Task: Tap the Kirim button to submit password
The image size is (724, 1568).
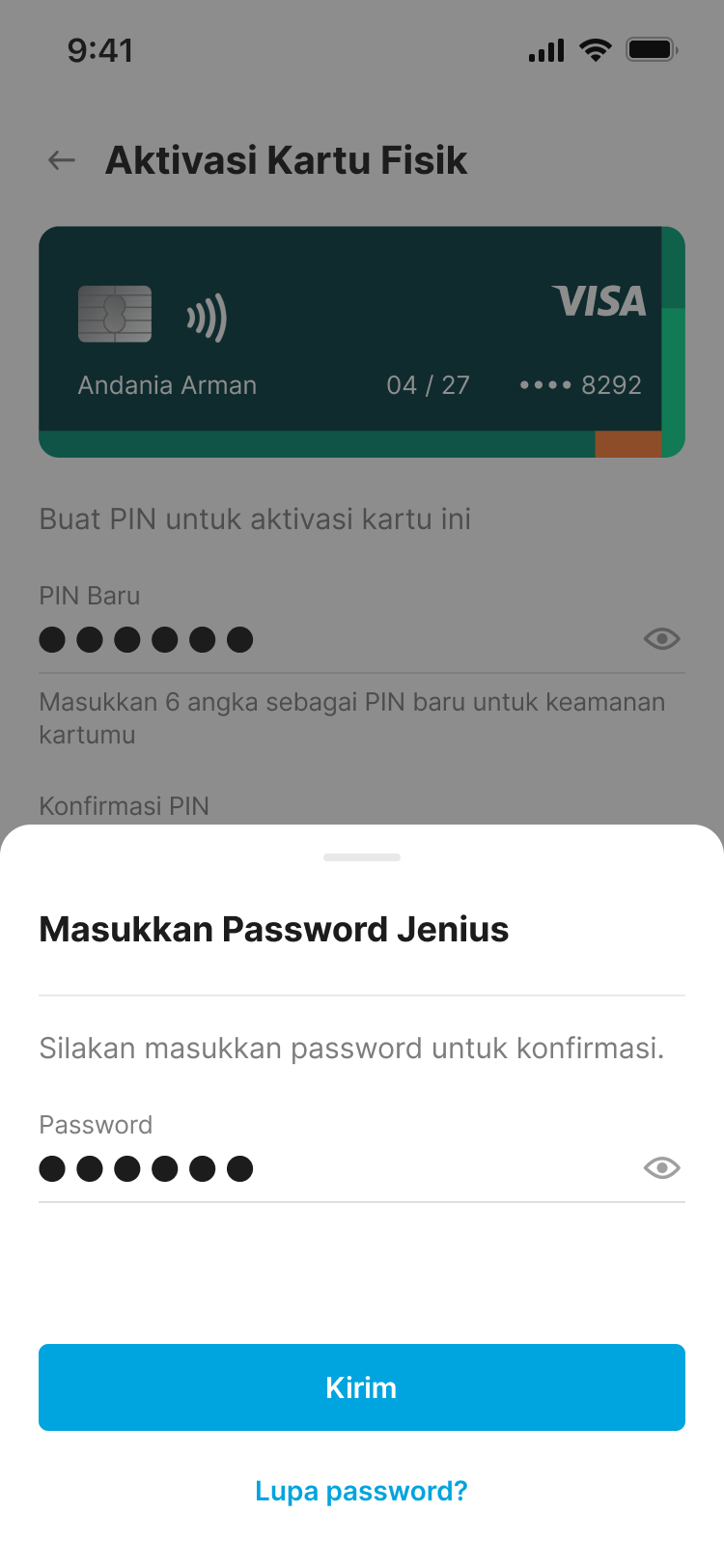Action: (x=361, y=1387)
